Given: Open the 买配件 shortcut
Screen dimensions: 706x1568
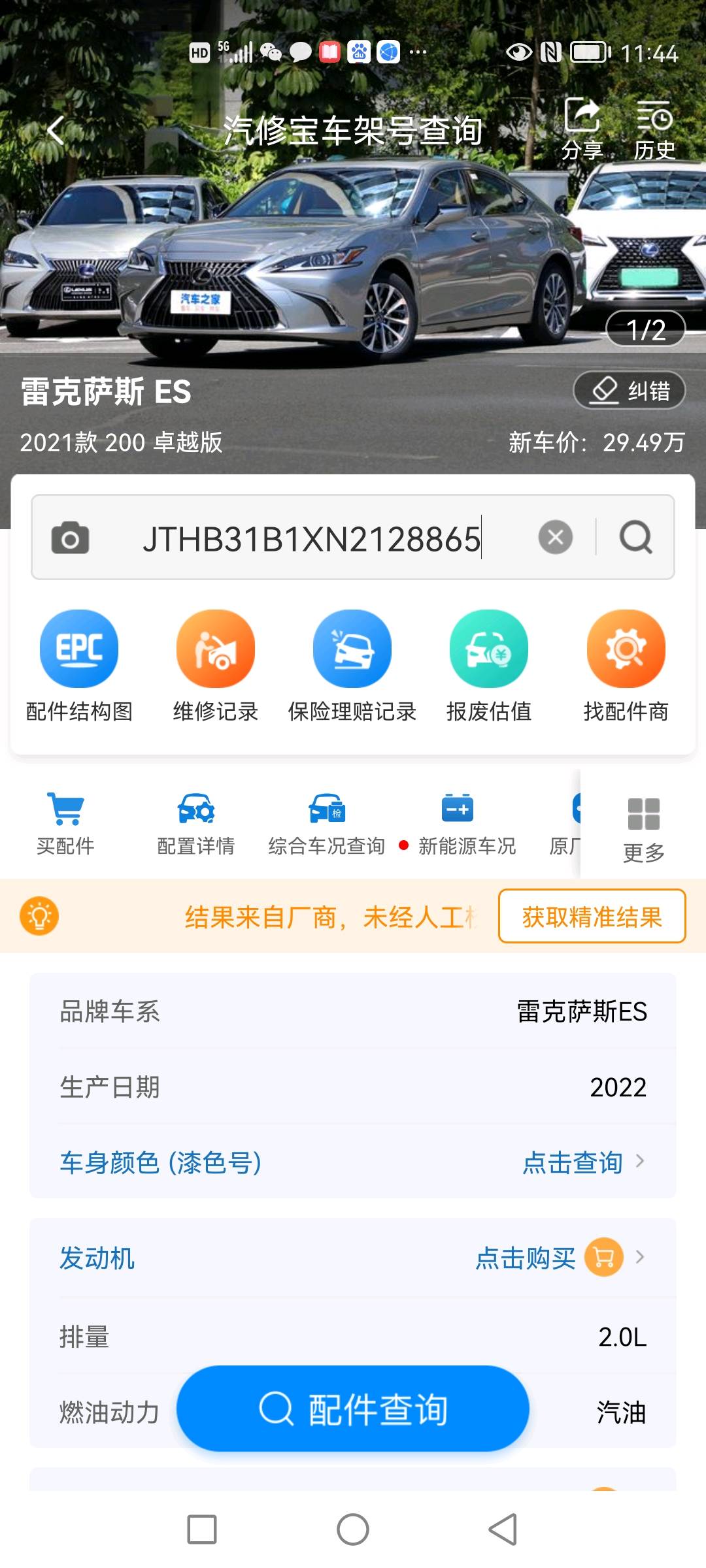Looking at the screenshot, I should 65,823.
